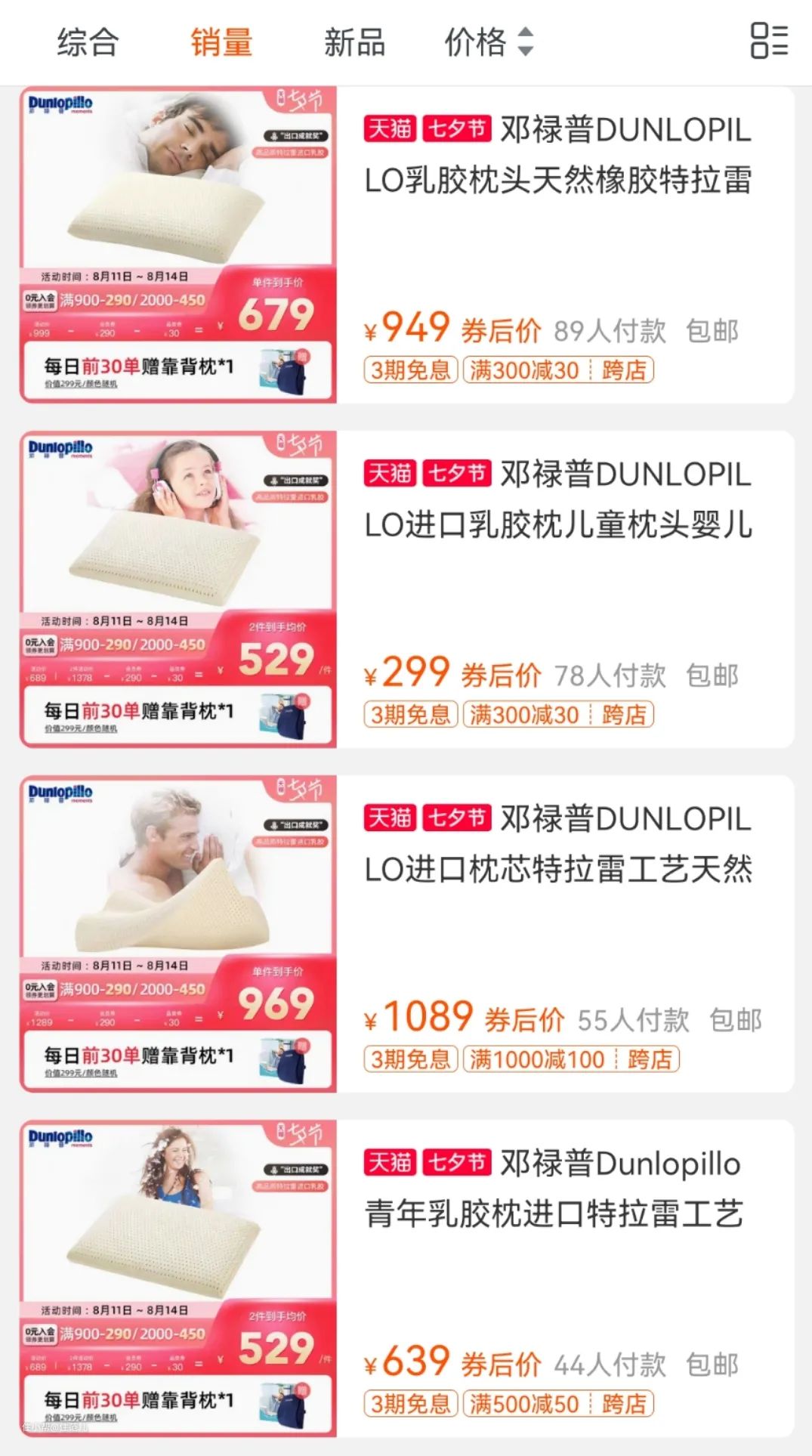The width and height of the screenshot is (812, 1456).
Task: View the ¥639 青年乳胶枕 listing
Action: click(x=553, y=1189)
